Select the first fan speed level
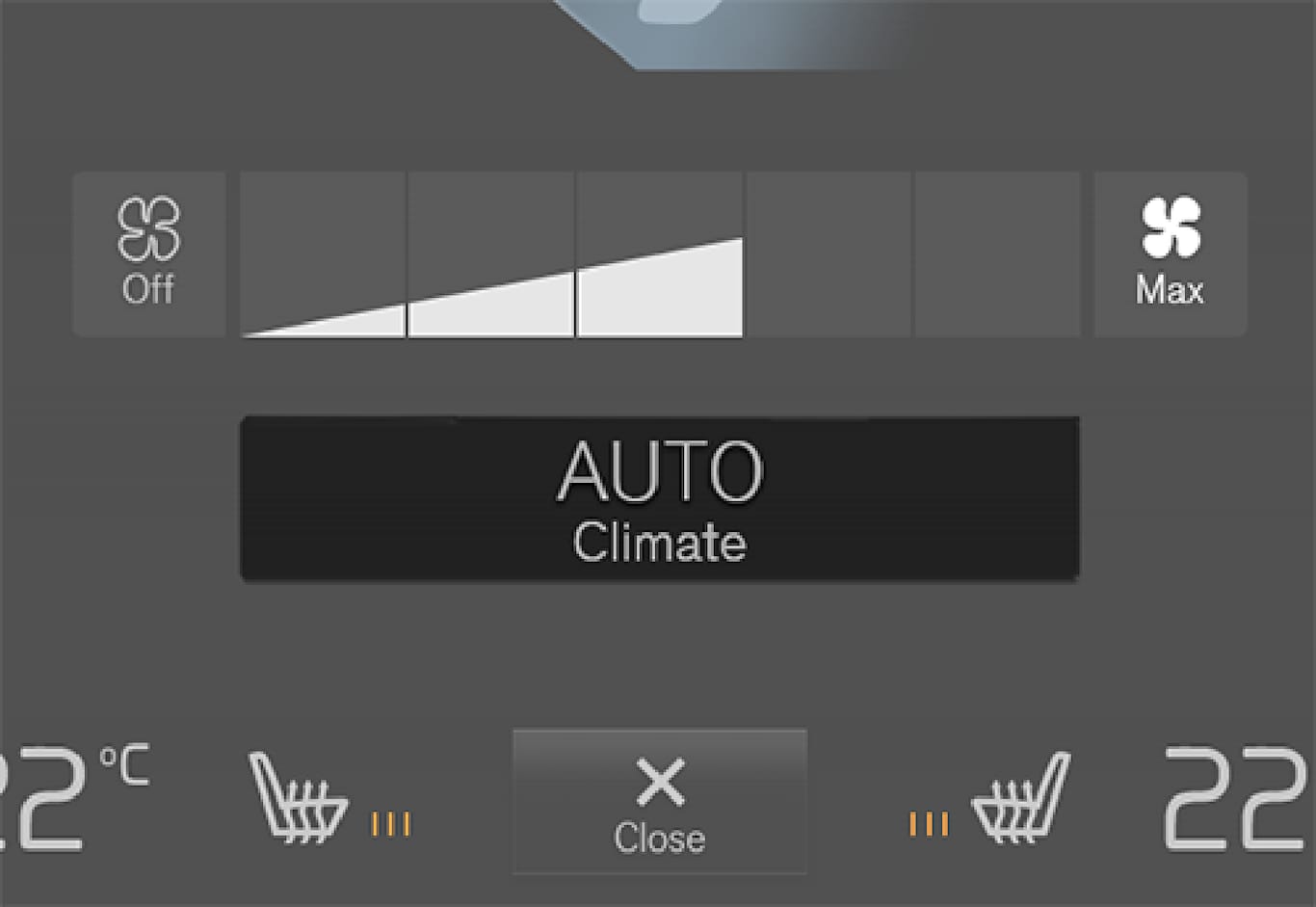1316x907 pixels. (x=323, y=255)
